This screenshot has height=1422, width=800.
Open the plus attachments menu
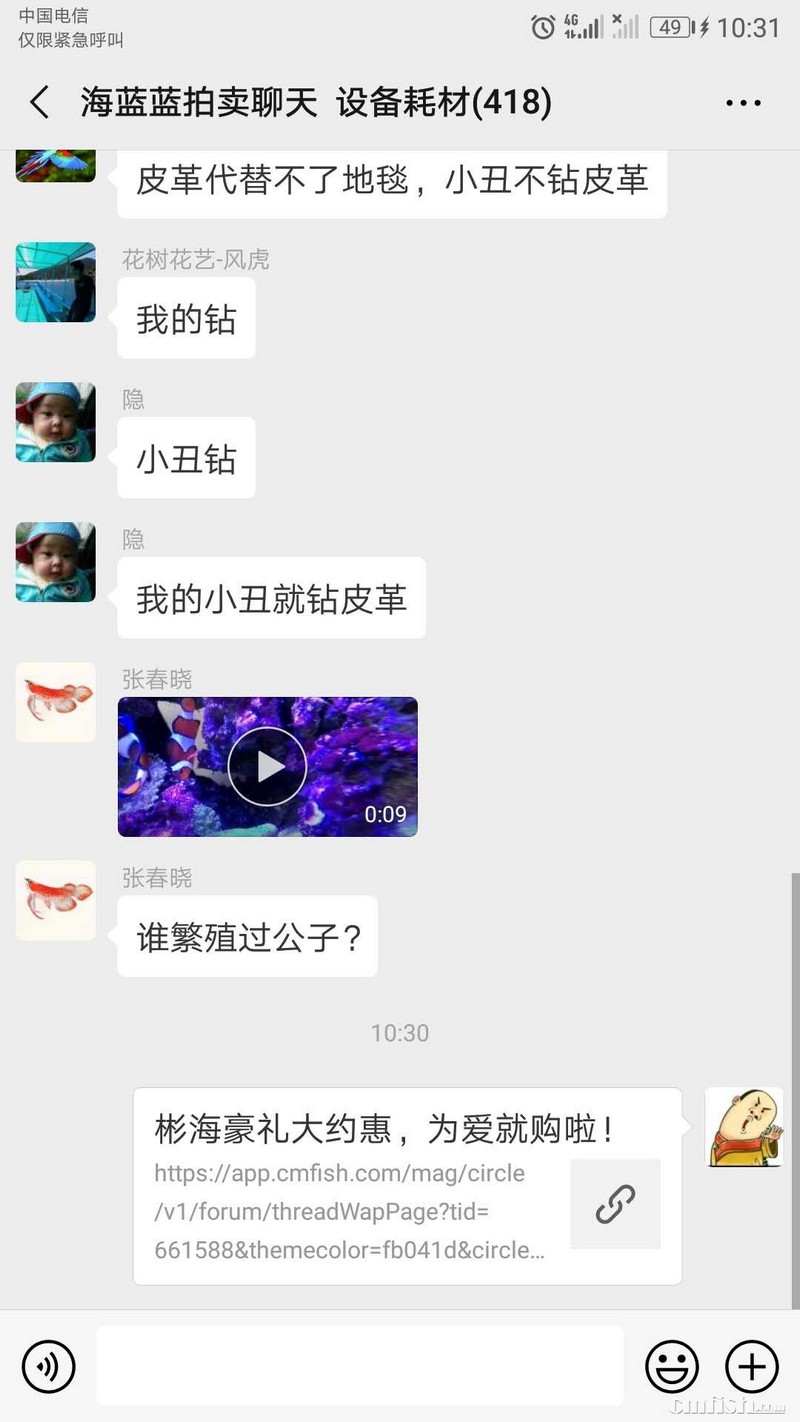(751, 1366)
